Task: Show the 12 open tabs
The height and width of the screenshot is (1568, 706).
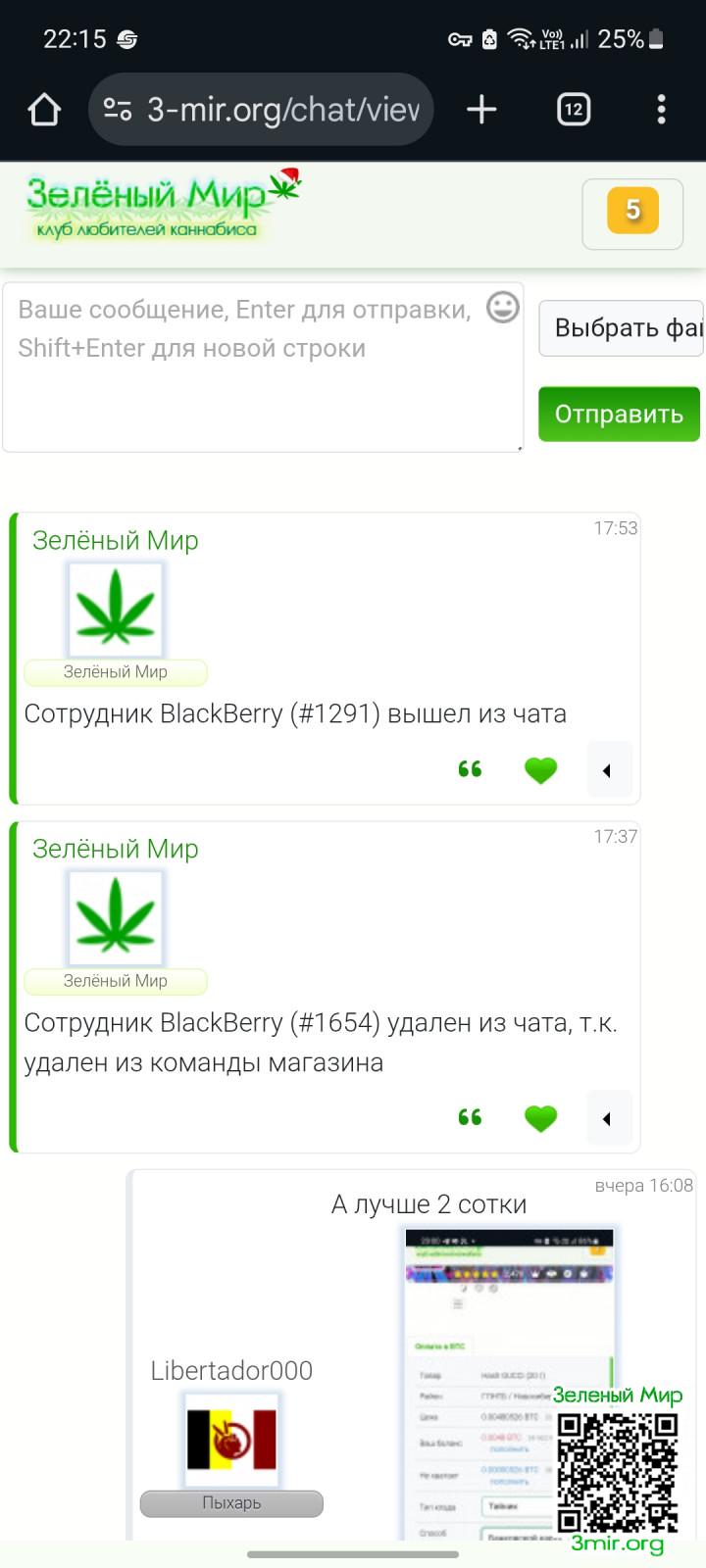Action: 574,110
